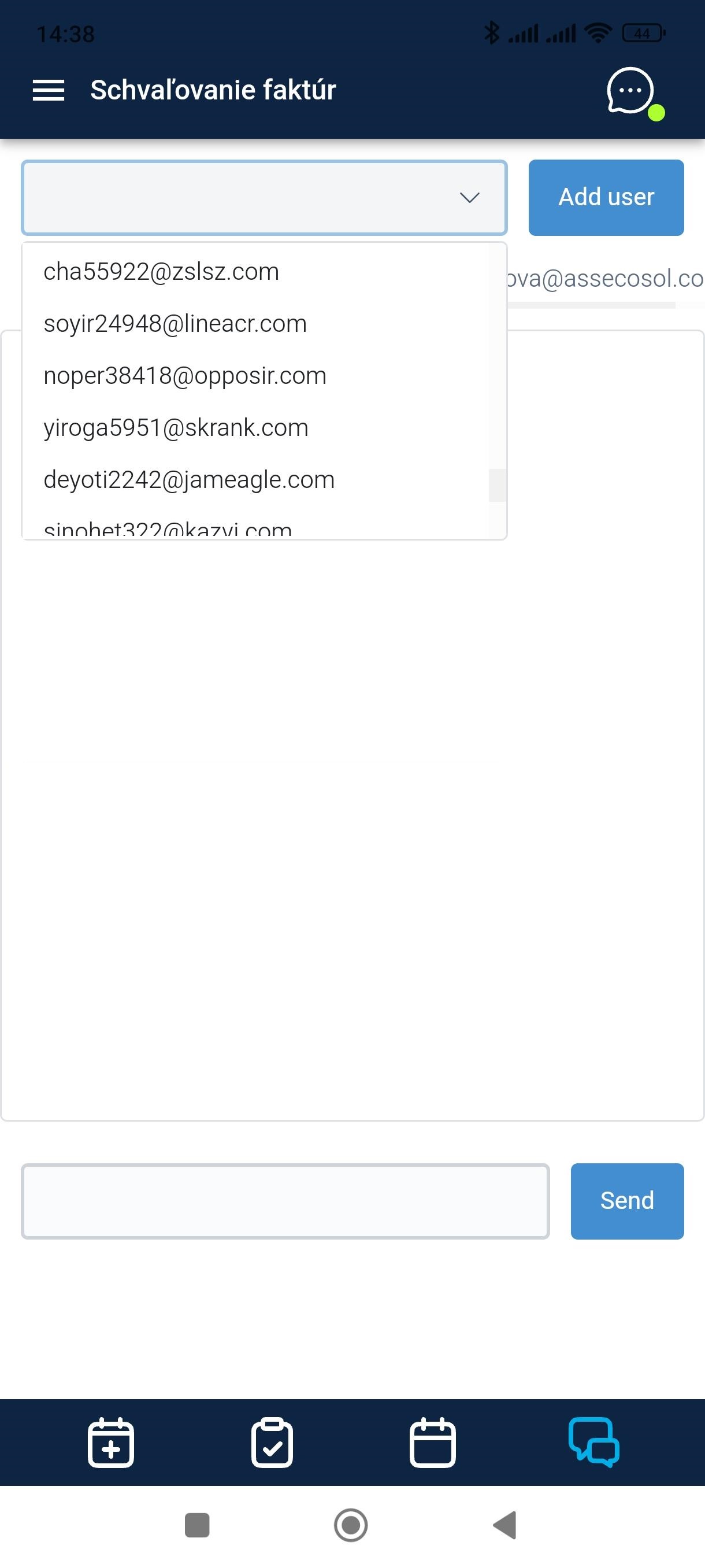Image resolution: width=705 pixels, height=1568 pixels.
Task: Switch to the clipboard tasks tab
Action: (x=272, y=1442)
